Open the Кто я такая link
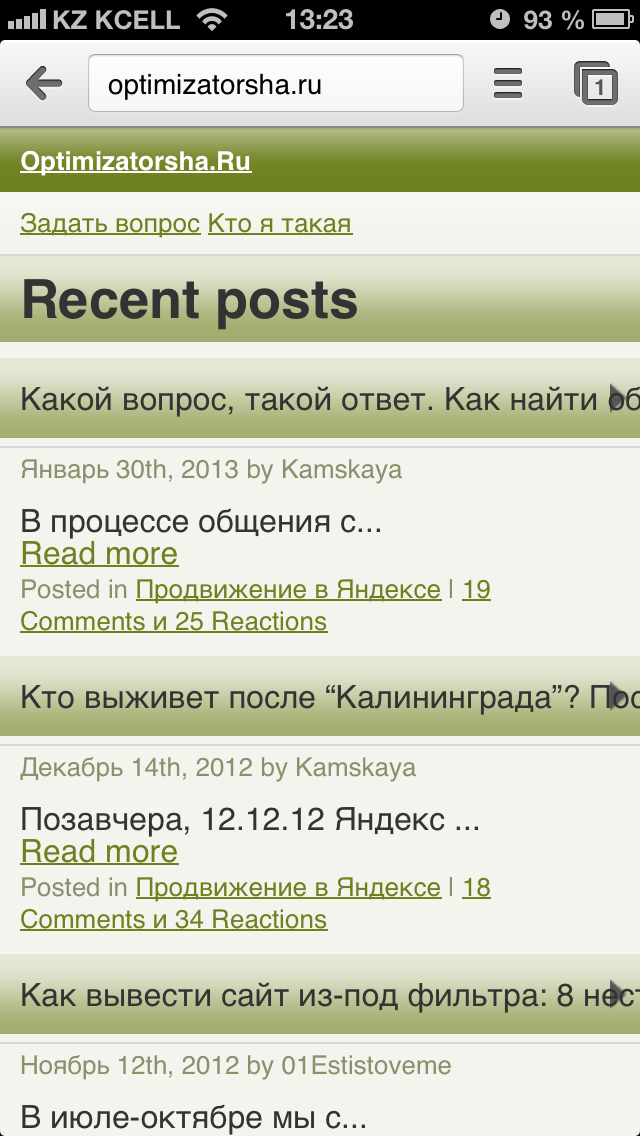 click(x=280, y=224)
